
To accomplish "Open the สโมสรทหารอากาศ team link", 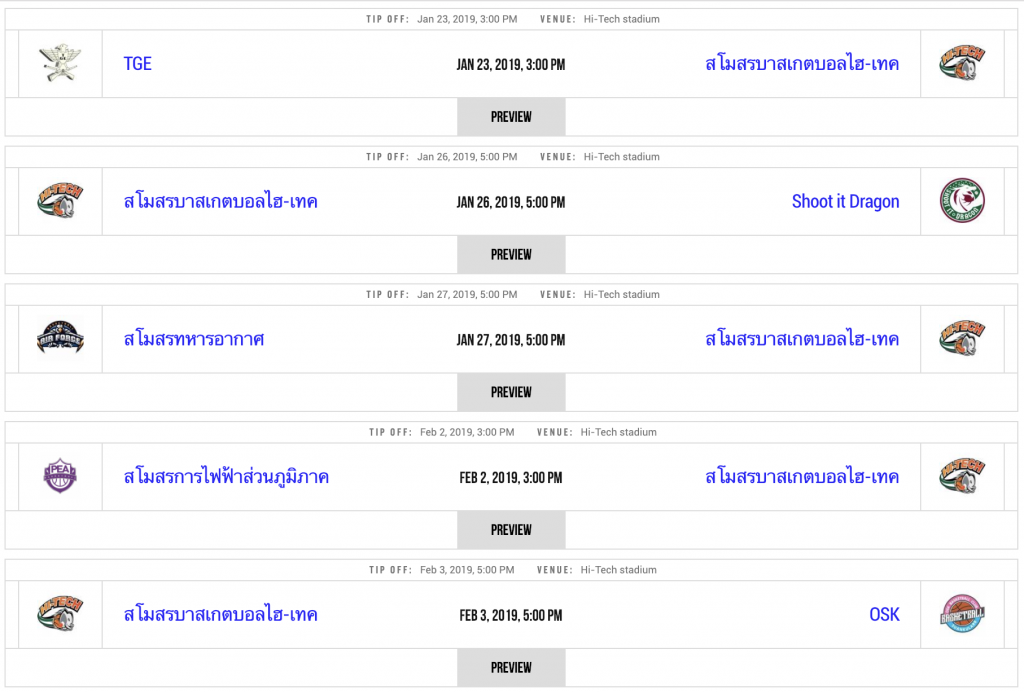I will click(x=194, y=340).
